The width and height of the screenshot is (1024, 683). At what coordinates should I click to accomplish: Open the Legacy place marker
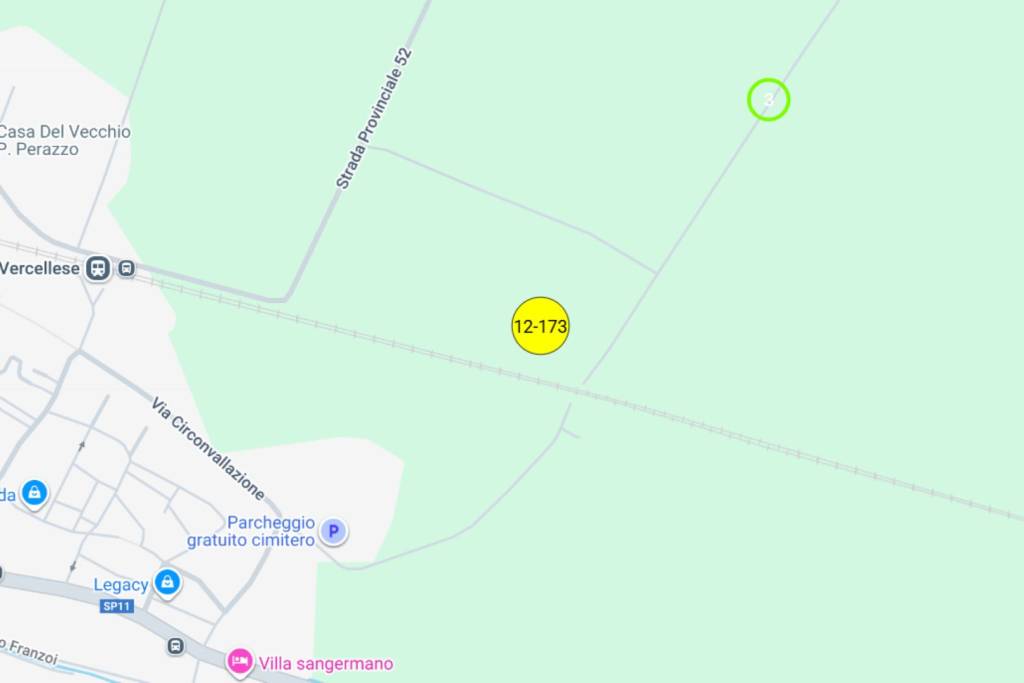coord(167,582)
